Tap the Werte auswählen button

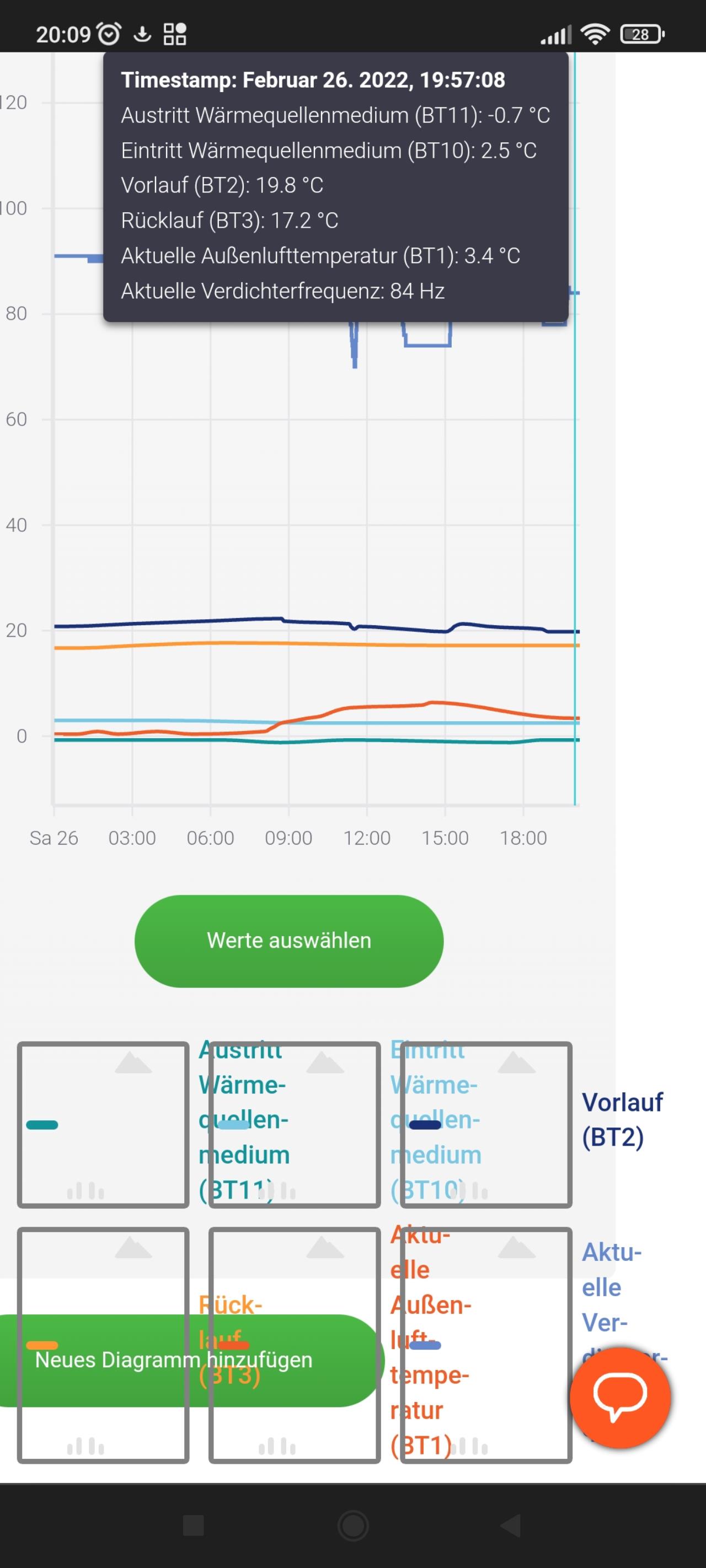click(288, 941)
